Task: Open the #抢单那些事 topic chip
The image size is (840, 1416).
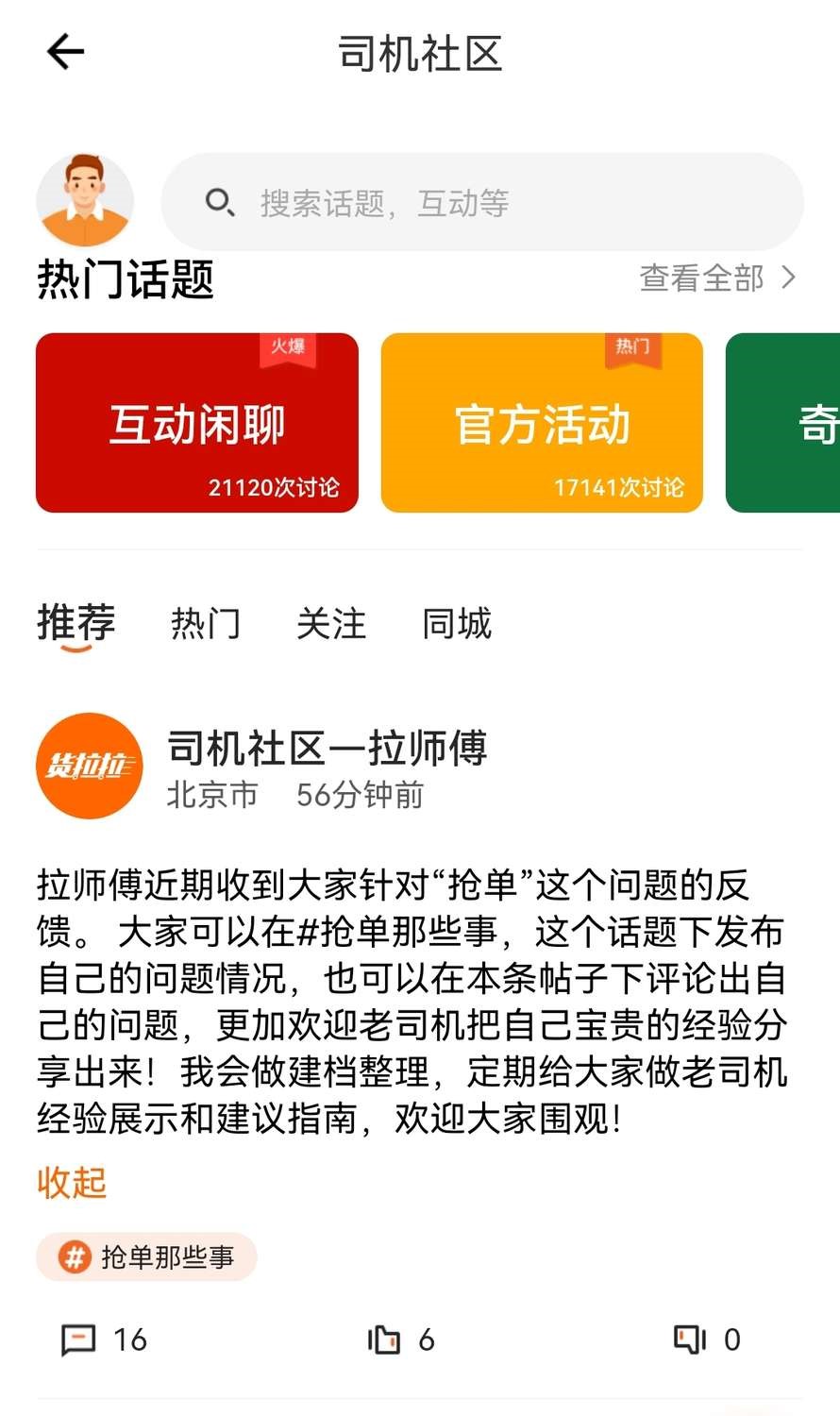Action: tap(147, 1256)
